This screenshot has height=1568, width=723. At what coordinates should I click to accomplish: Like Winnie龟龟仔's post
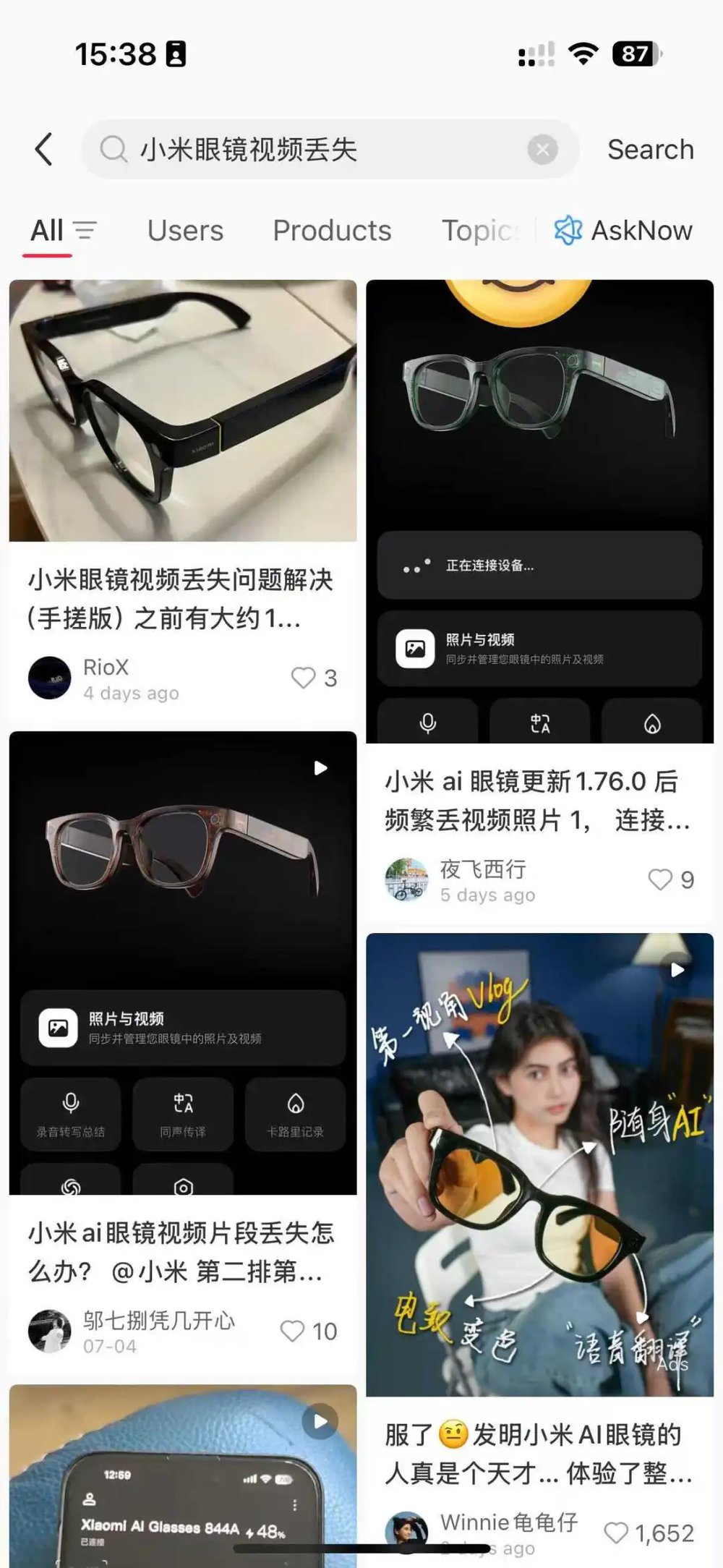click(616, 1533)
